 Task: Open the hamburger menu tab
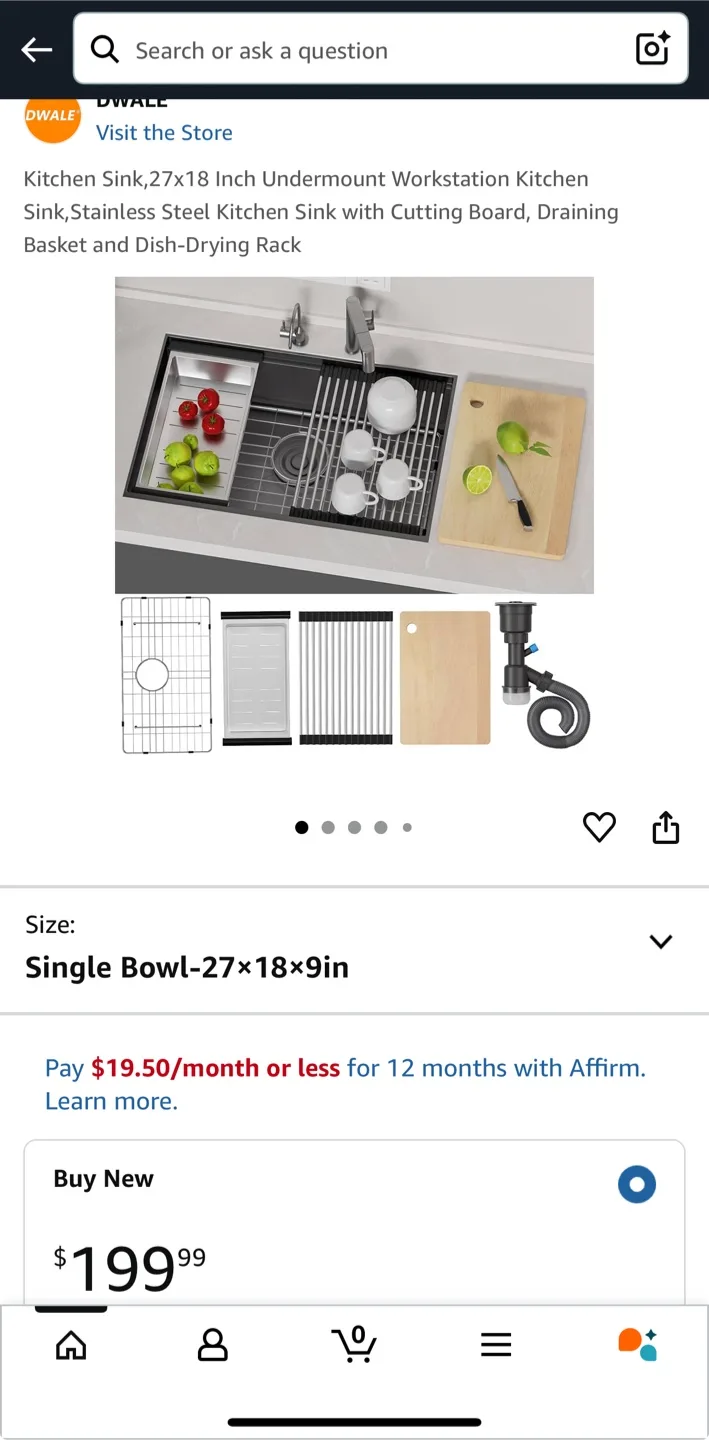496,1345
